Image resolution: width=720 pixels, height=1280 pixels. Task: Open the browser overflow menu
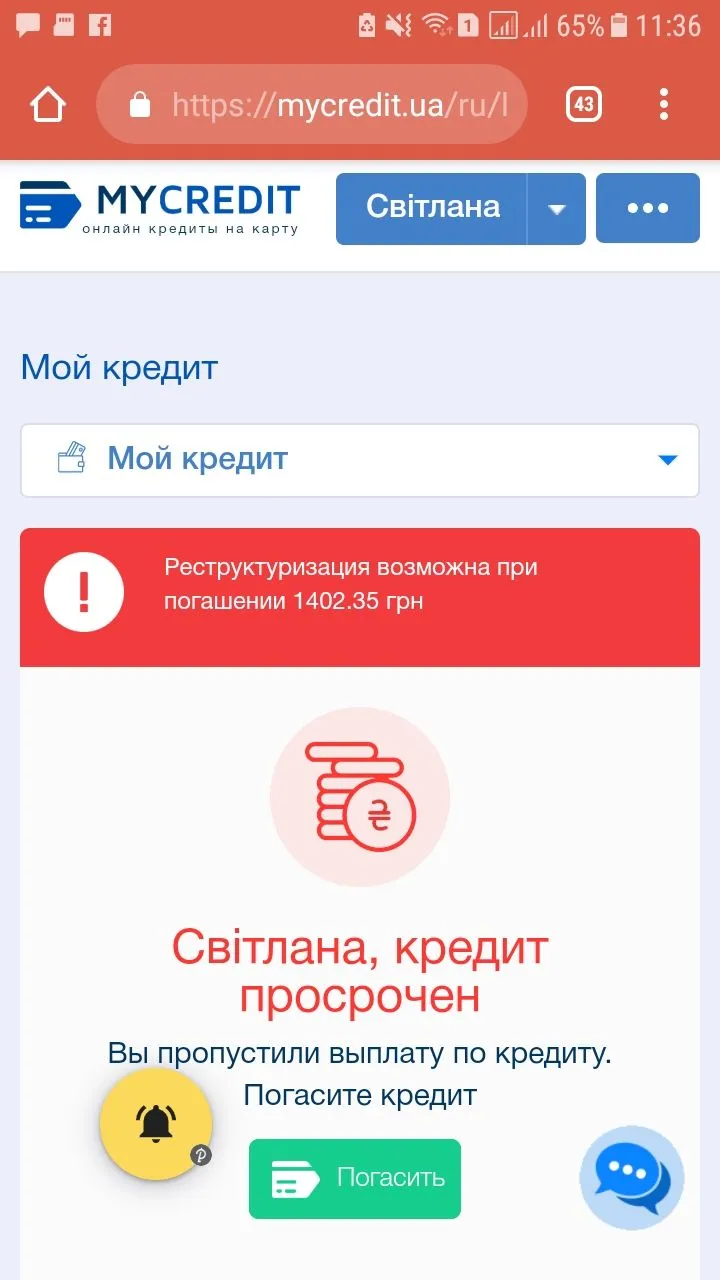(664, 105)
